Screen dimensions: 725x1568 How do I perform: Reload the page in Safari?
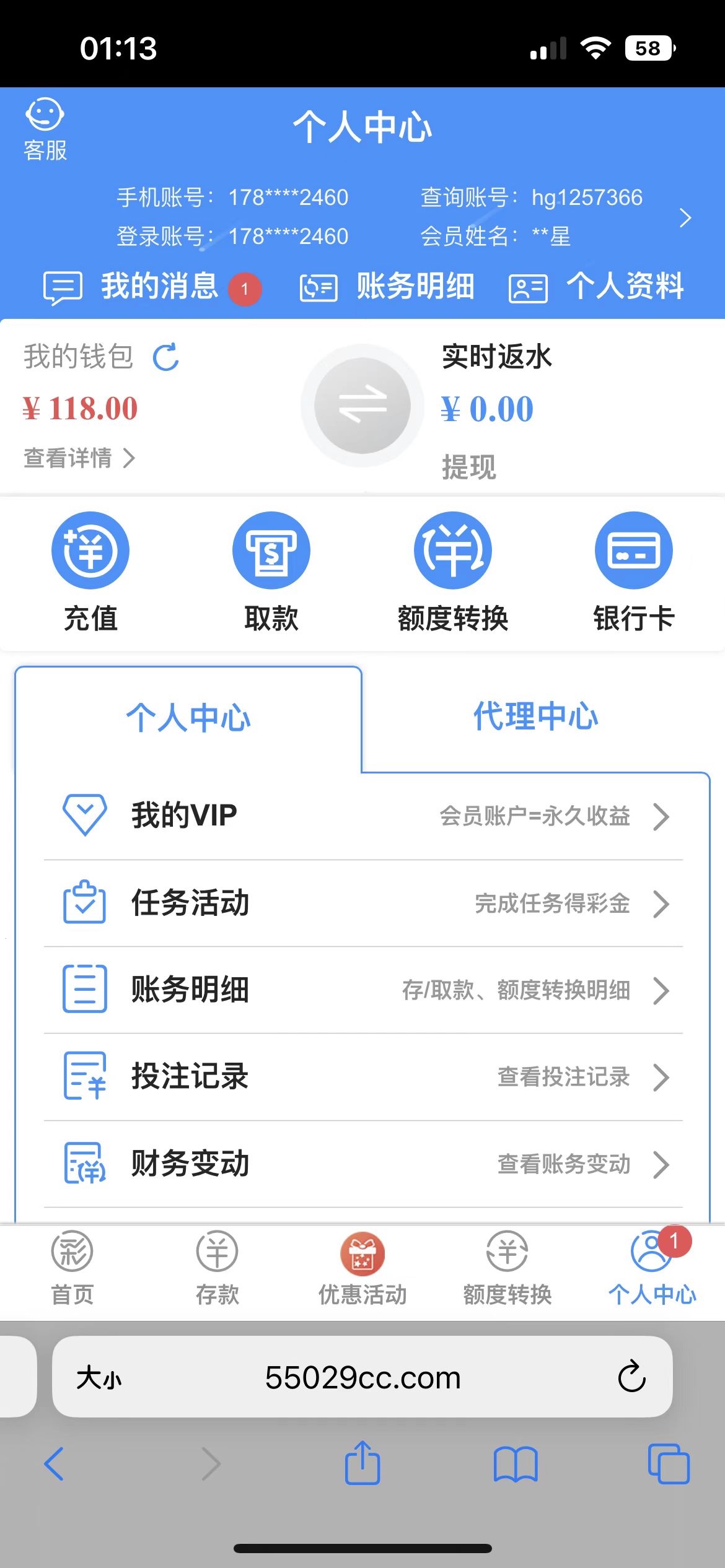(x=631, y=1377)
